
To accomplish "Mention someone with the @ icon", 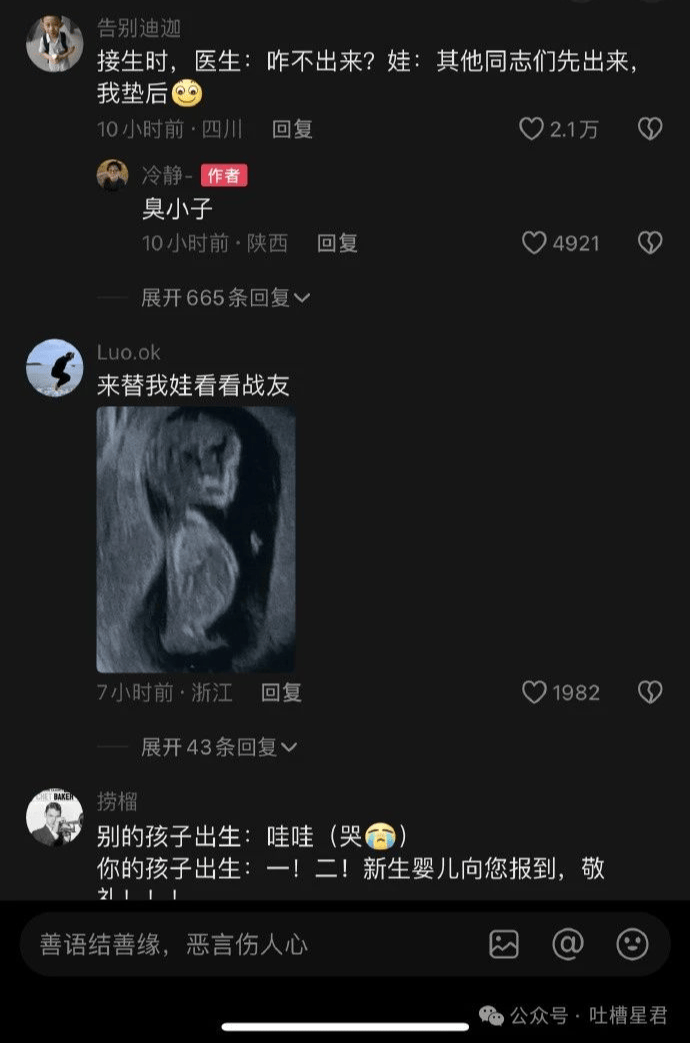I will tap(568, 944).
